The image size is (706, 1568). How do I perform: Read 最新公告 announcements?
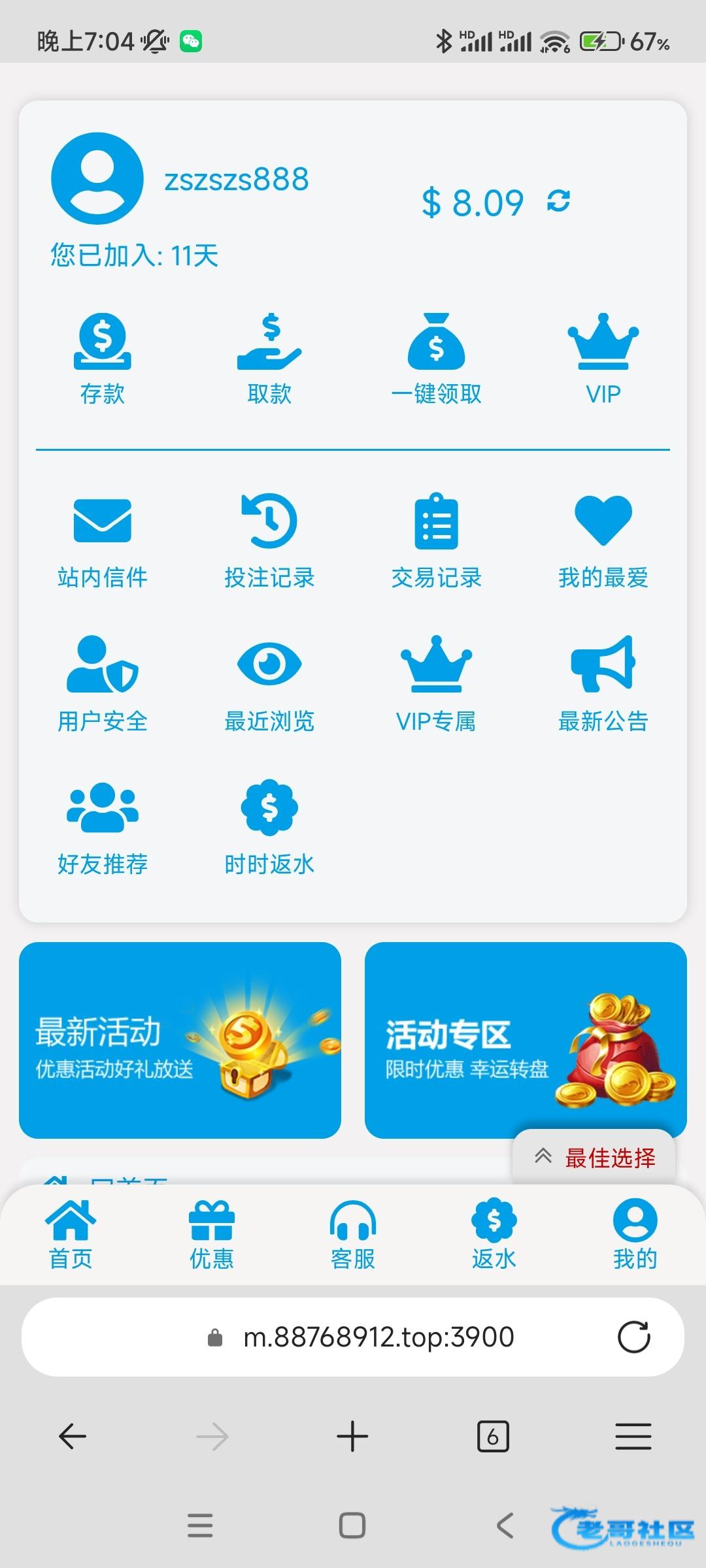(603, 683)
